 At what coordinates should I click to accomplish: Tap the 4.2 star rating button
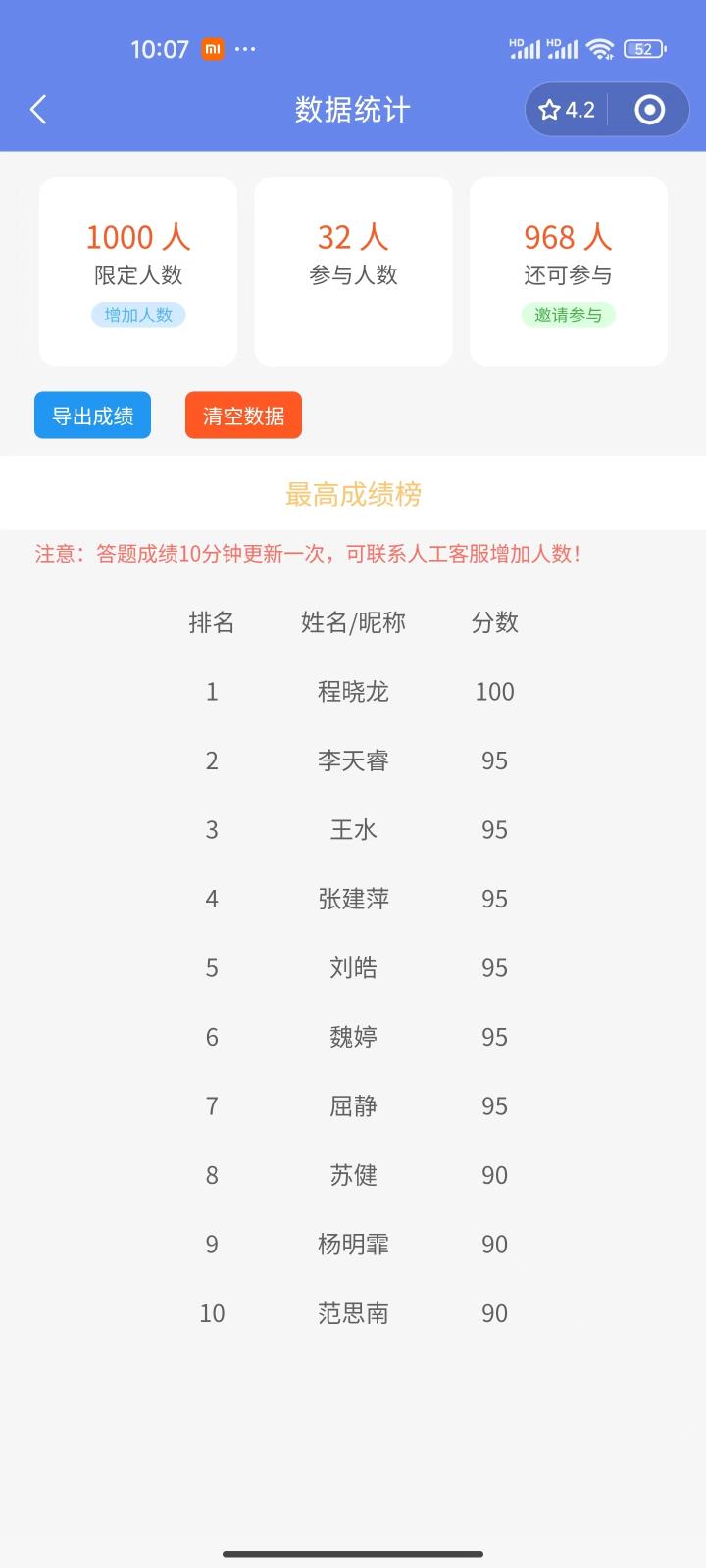point(568,110)
